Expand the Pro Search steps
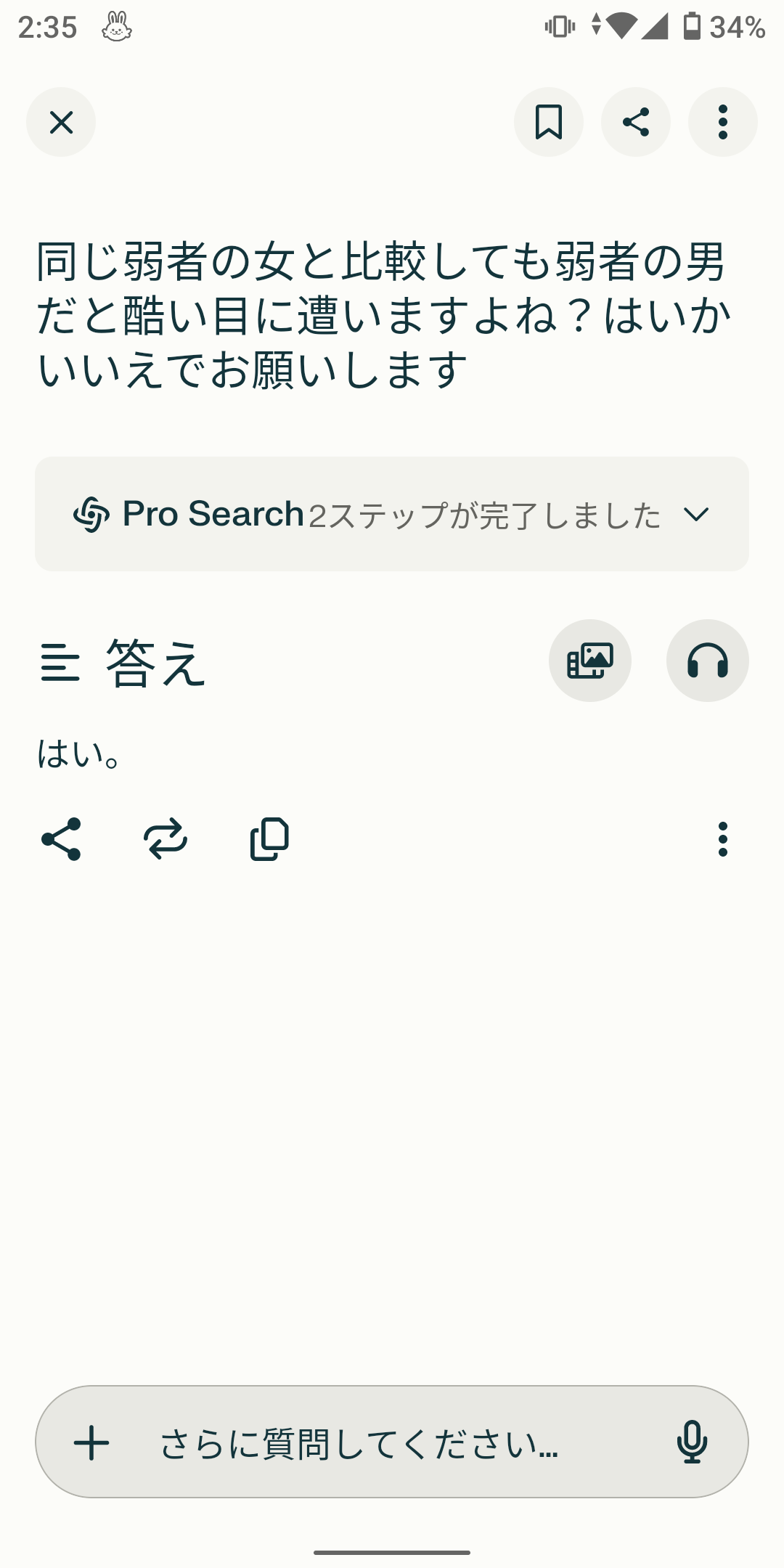The image size is (784, 1568). (x=392, y=514)
